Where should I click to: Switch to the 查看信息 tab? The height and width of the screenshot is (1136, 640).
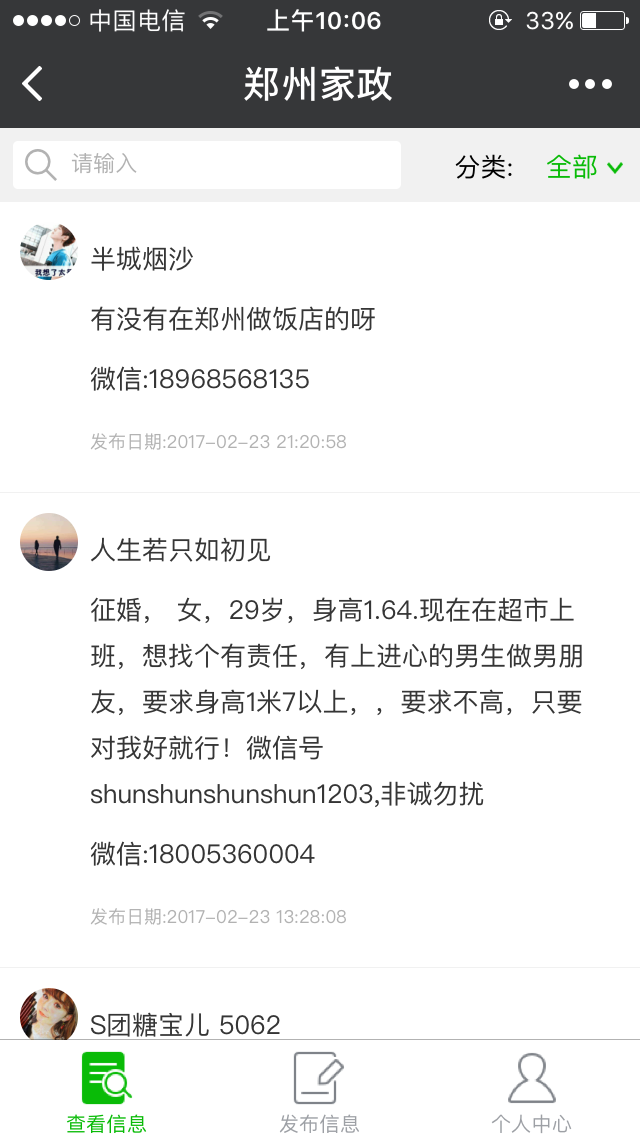click(x=106, y=1092)
